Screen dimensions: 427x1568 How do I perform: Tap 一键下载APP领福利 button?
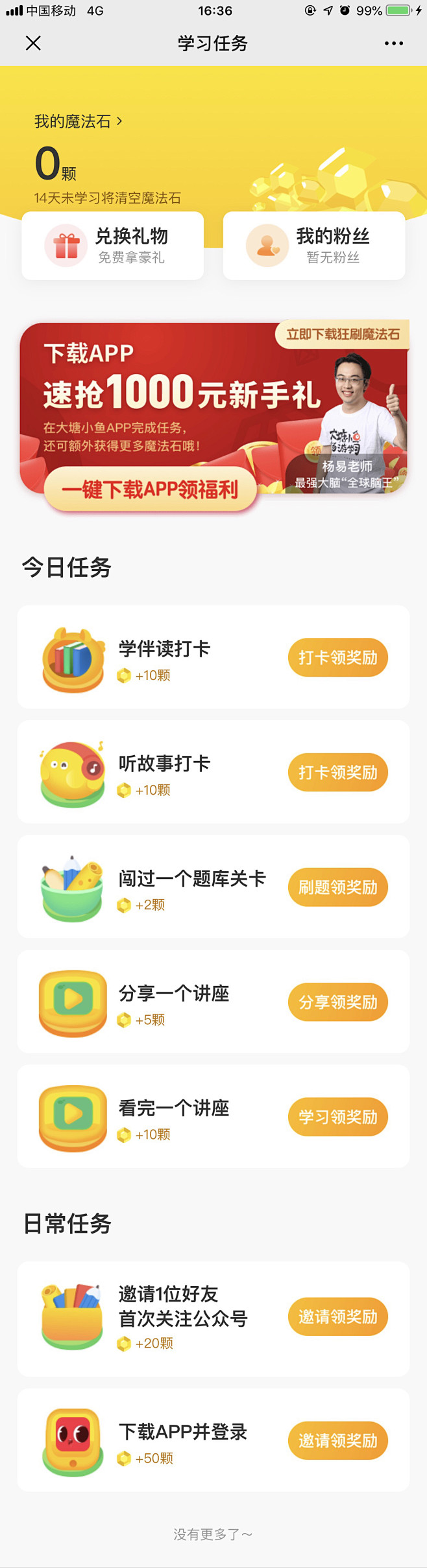[x=150, y=489]
